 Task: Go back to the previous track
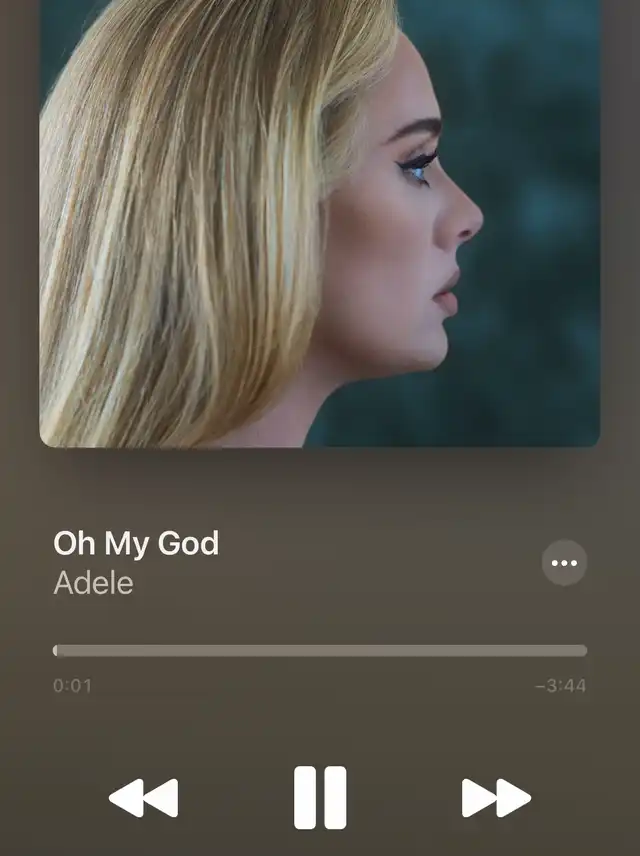[x=143, y=797]
